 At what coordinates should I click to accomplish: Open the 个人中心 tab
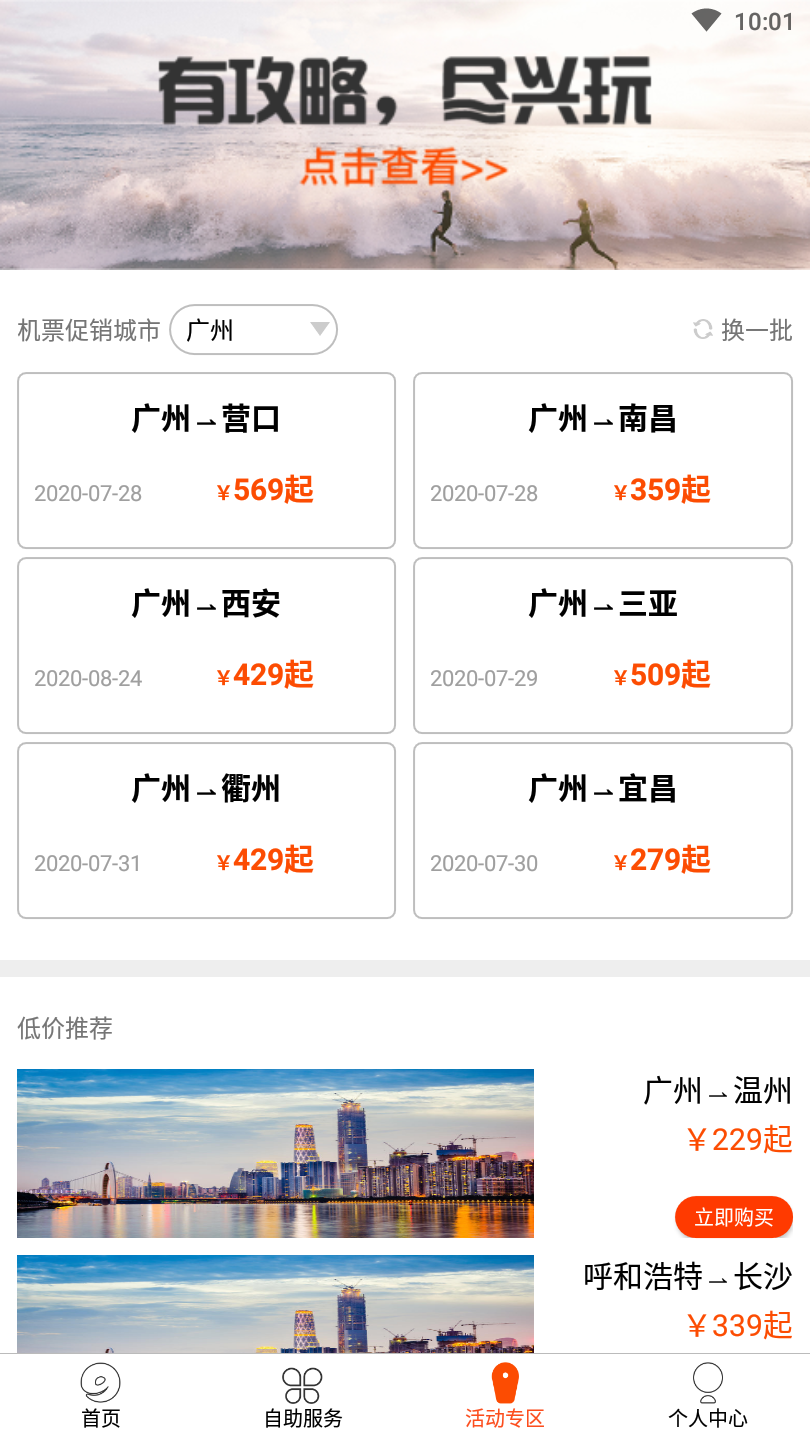(x=708, y=1397)
